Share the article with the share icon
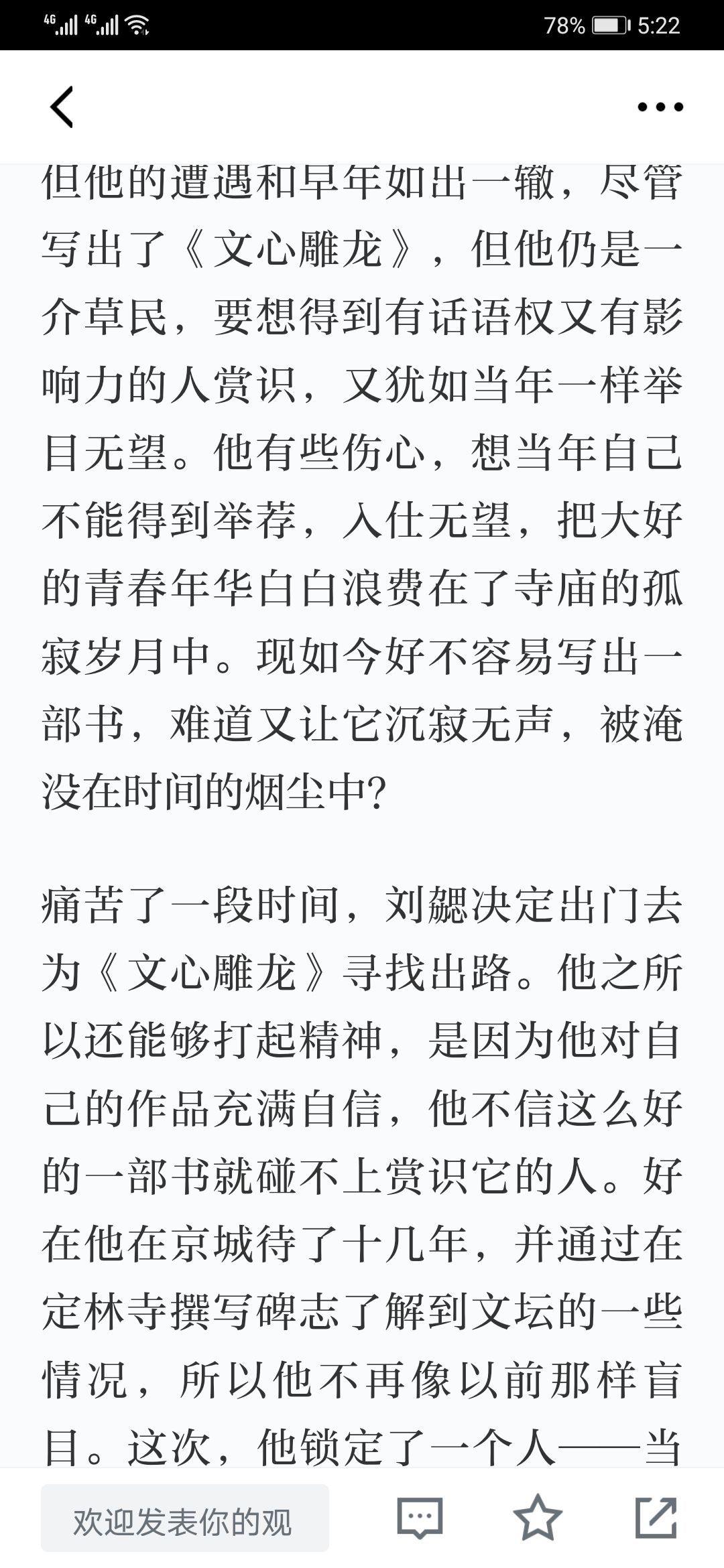The image size is (724, 1568). click(656, 1517)
